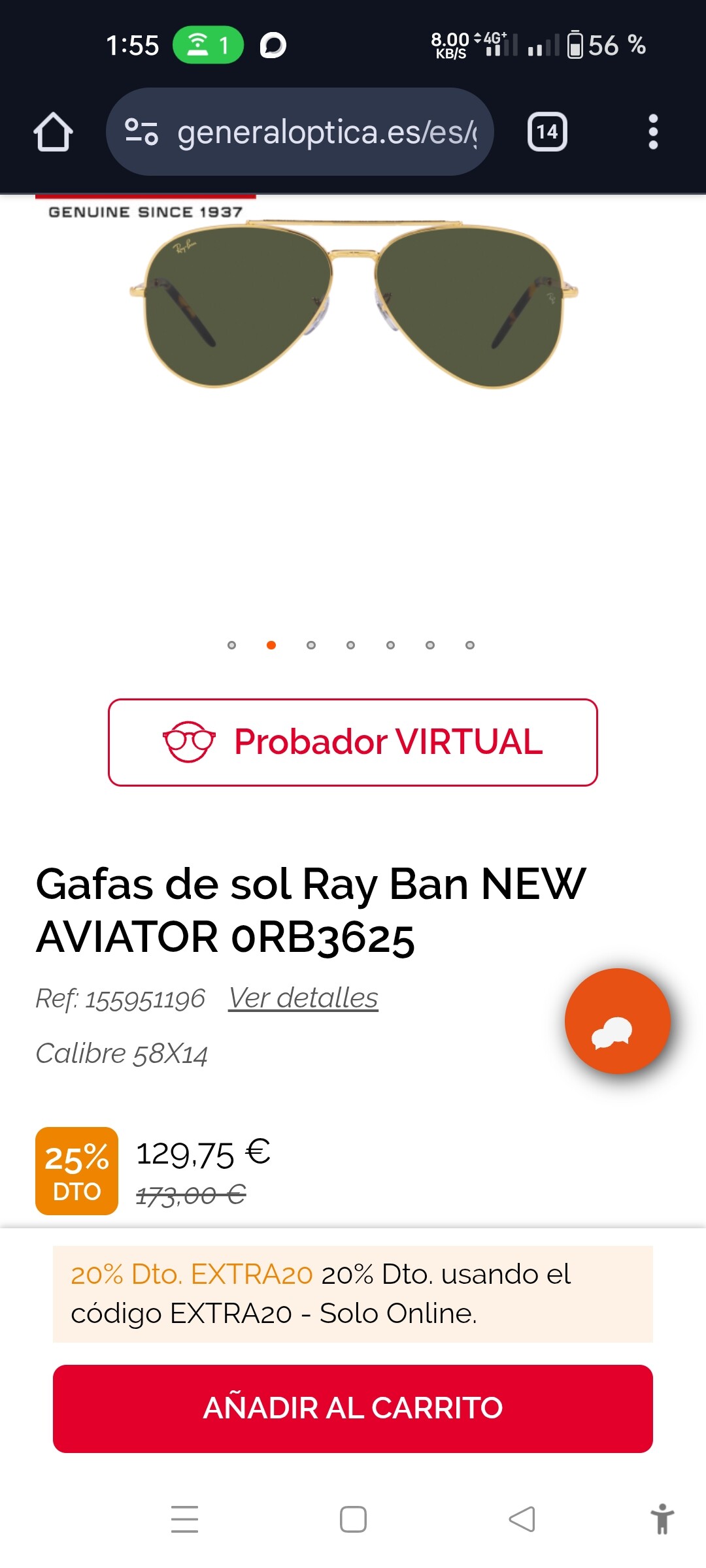Open the accessibility figure icon
Screen dimensions: 706x1568
pyautogui.click(x=662, y=1518)
